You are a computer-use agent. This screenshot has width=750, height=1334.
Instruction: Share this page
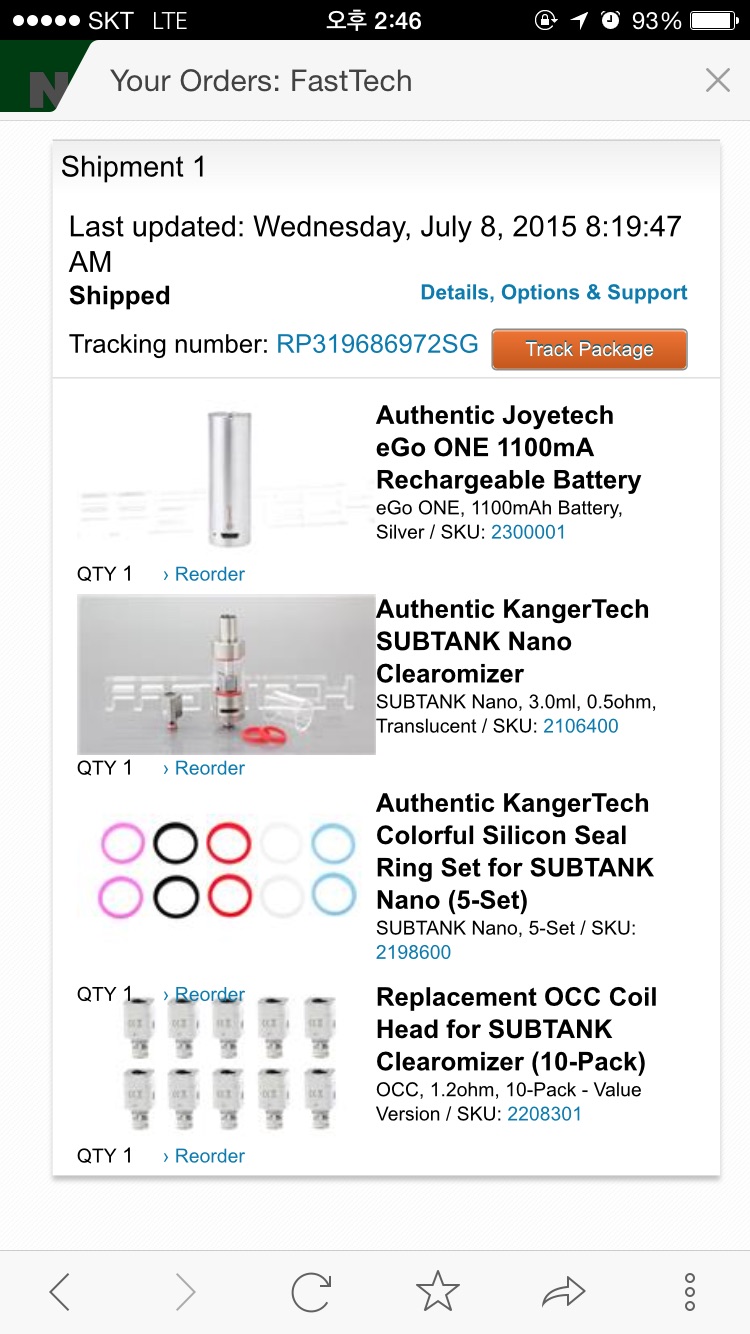[563, 1292]
